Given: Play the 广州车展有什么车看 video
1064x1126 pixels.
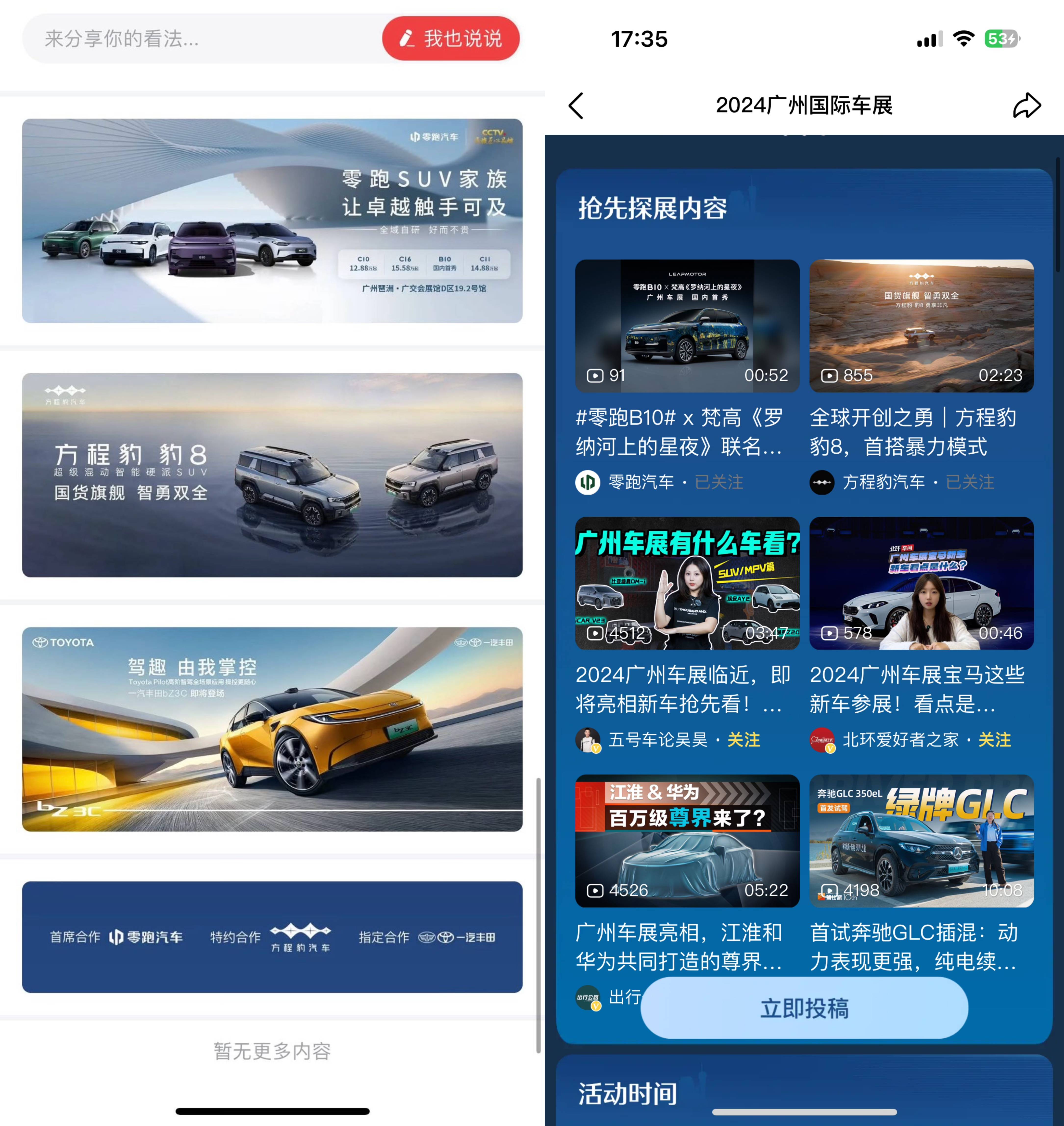Looking at the screenshot, I should 687,583.
